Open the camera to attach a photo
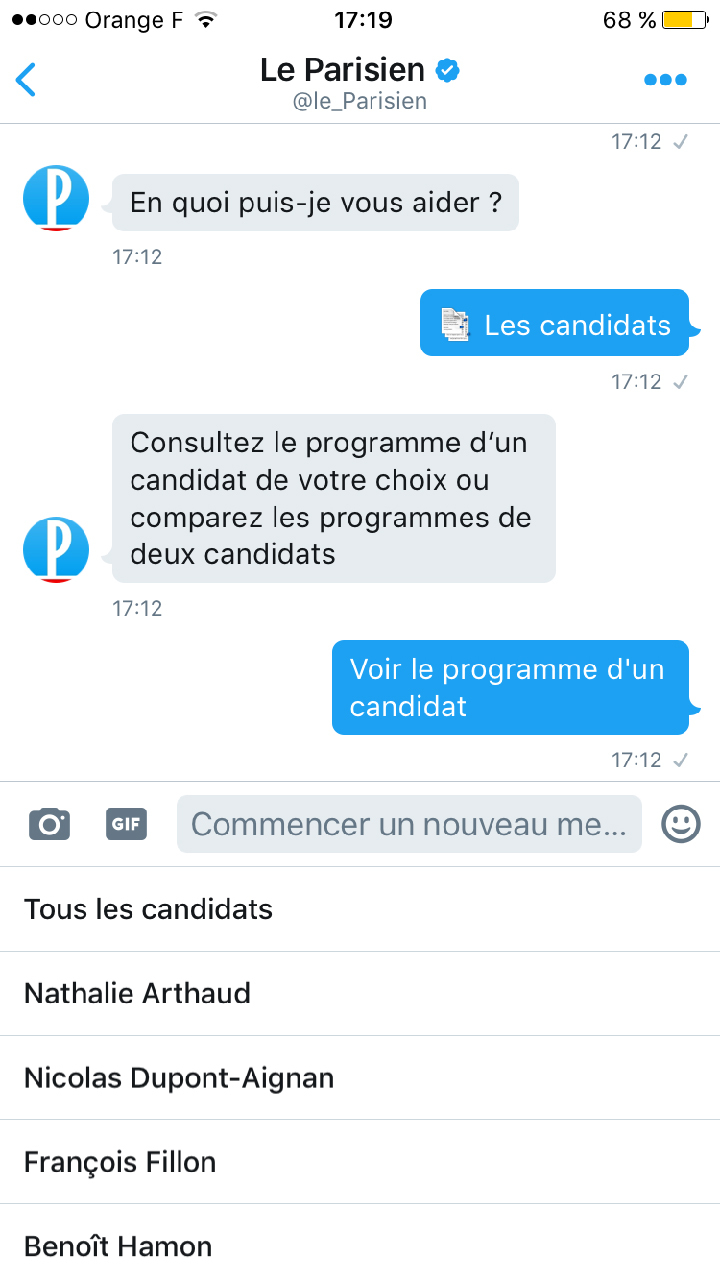 pos(49,824)
